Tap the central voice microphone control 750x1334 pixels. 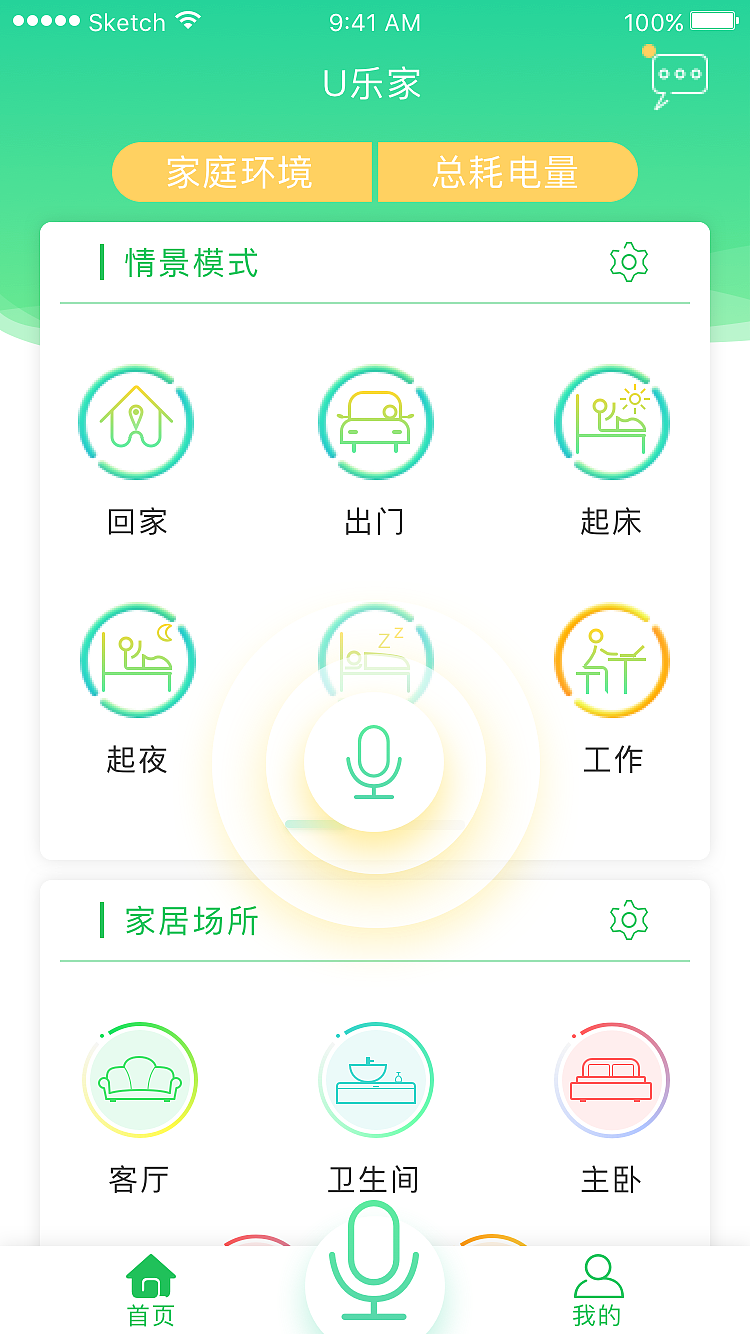(x=375, y=760)
